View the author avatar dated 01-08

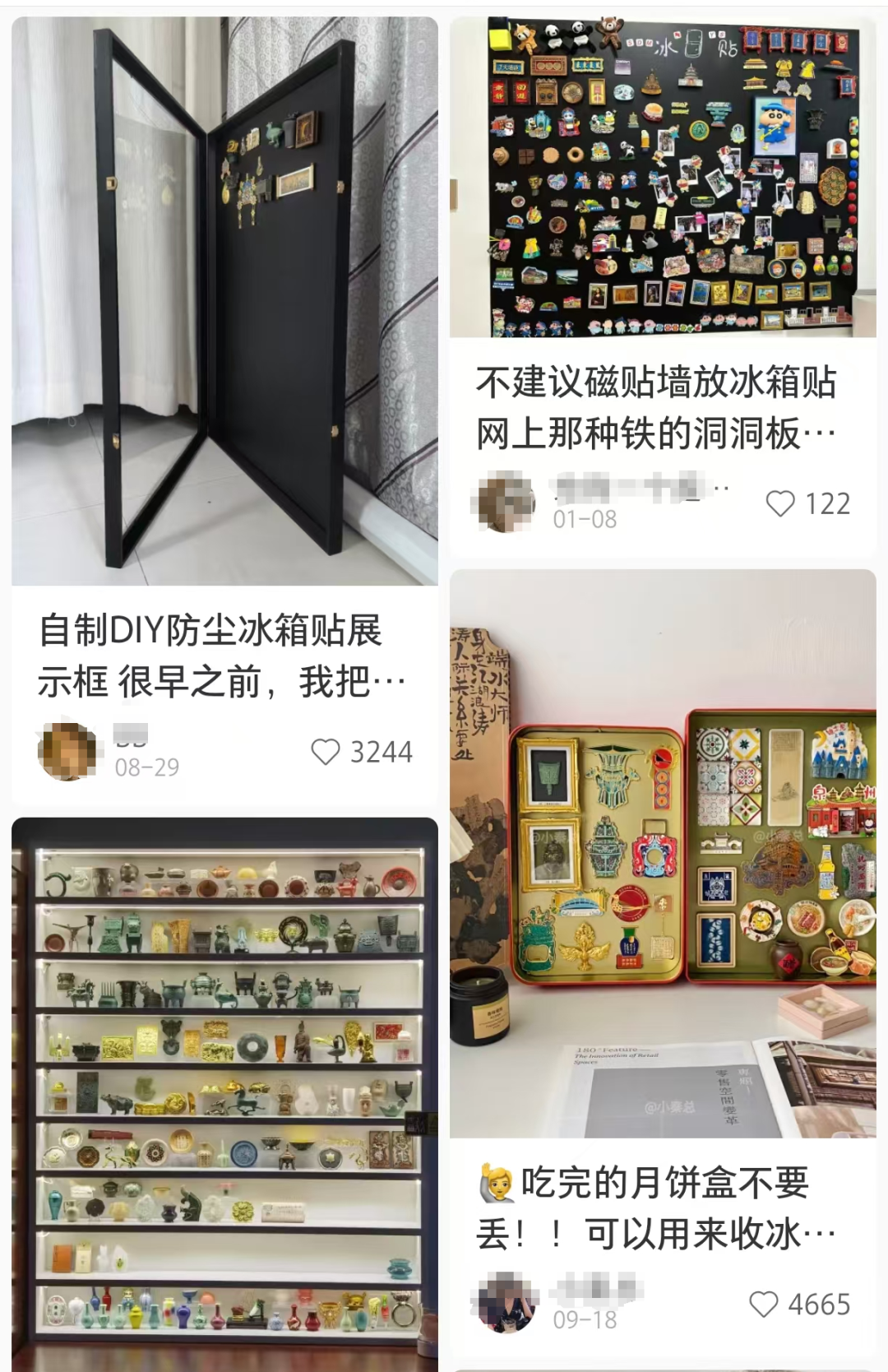[502, 502]
